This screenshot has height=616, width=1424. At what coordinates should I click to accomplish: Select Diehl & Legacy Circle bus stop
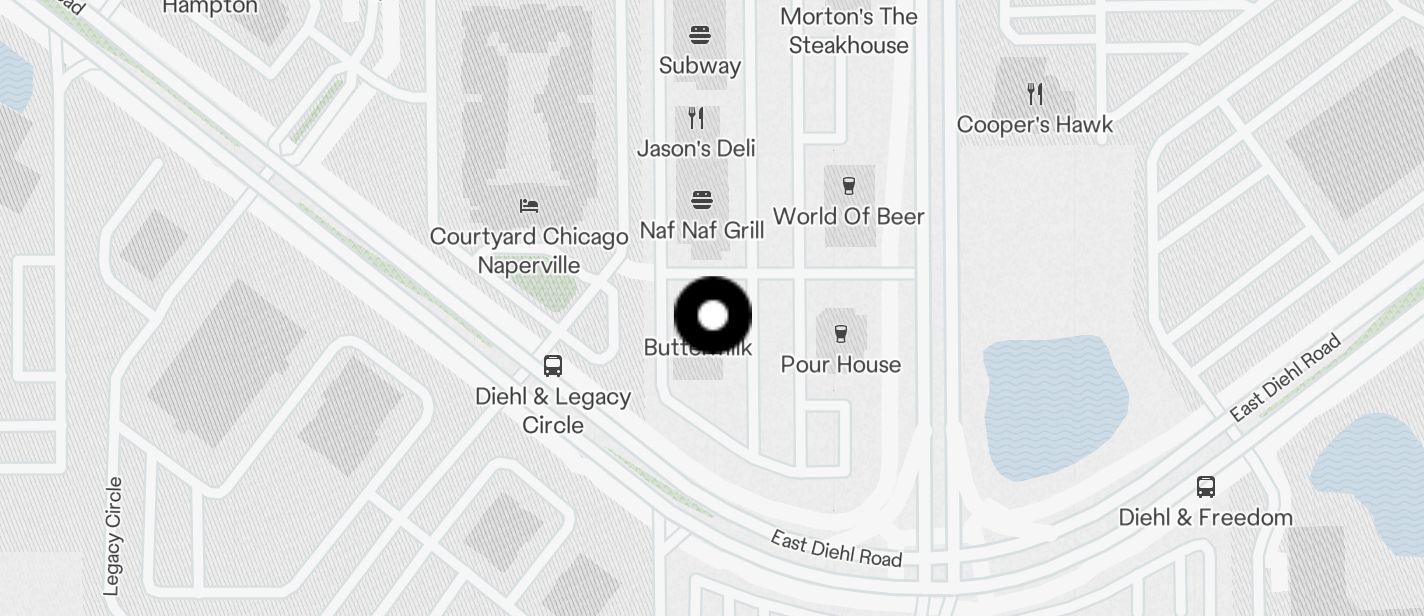tap(553, 366)
